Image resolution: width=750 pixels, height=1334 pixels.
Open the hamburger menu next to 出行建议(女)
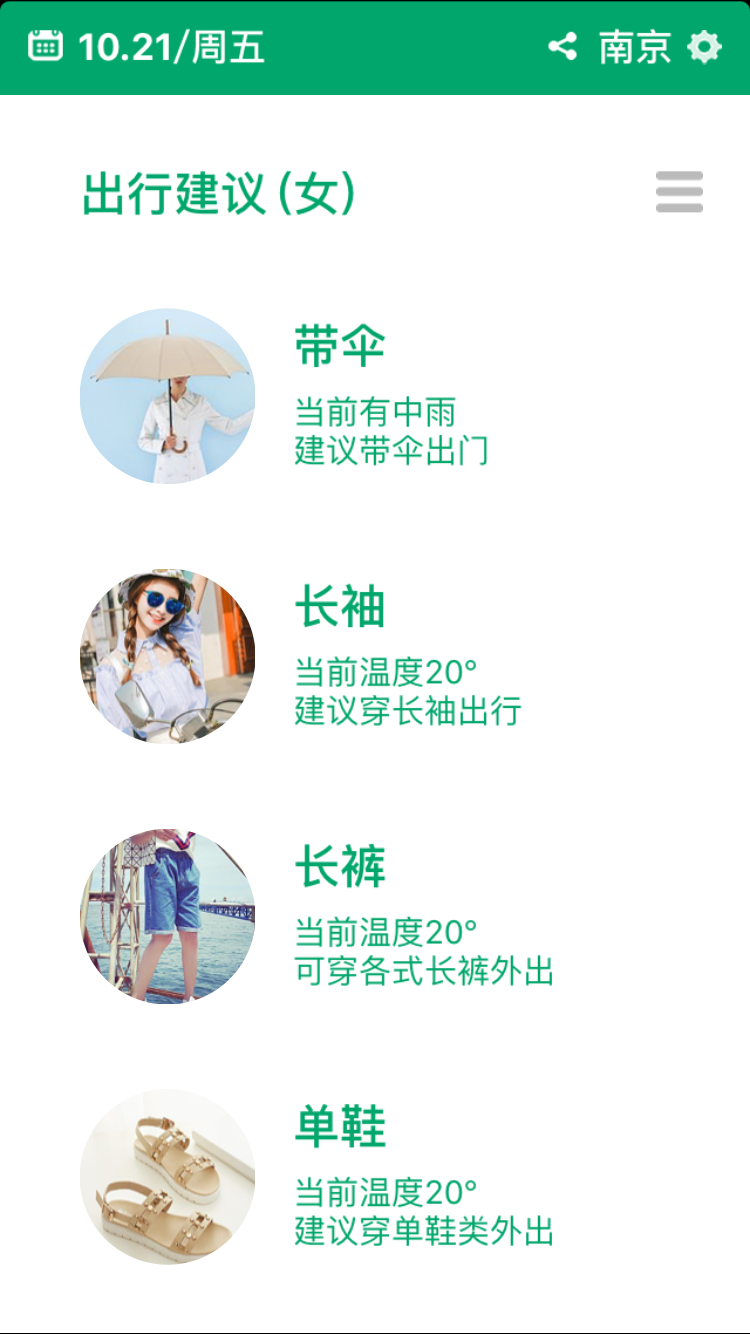678,191
